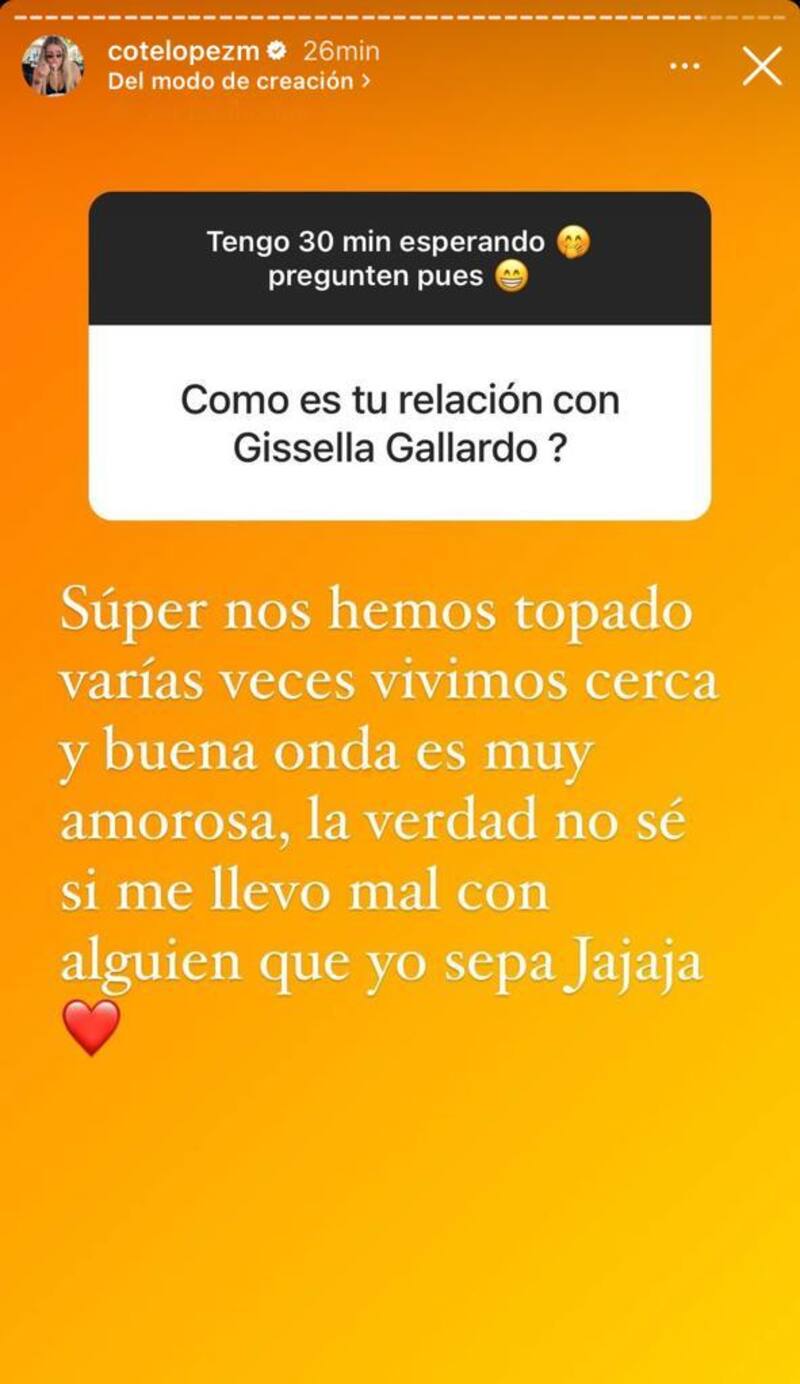This screenshot has height=1384, width=800.
Task: Open the three-dot story options menu
Action: pos(685,66)
